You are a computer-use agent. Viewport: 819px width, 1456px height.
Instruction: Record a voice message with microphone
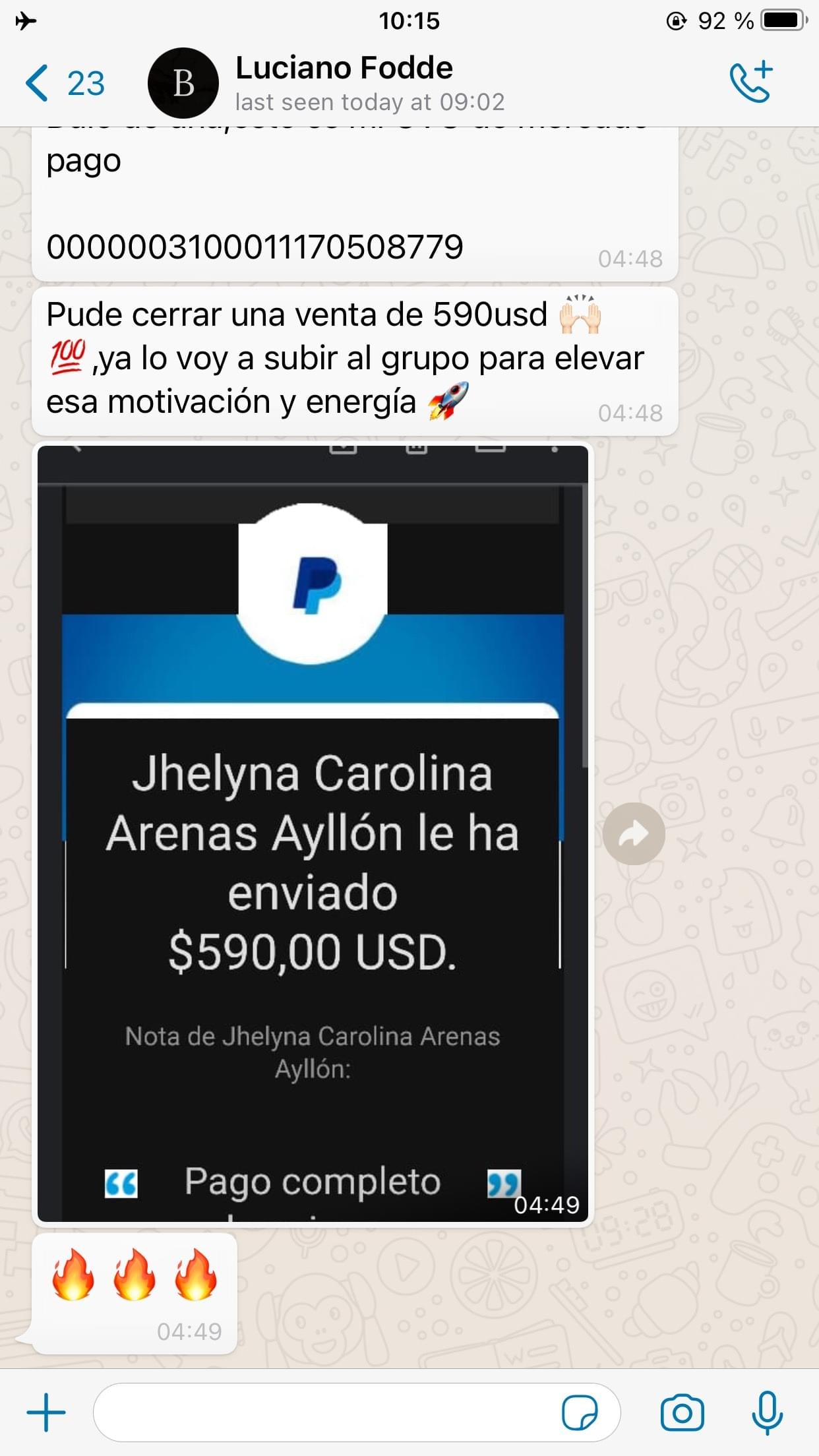click(x=767, y=1412)
